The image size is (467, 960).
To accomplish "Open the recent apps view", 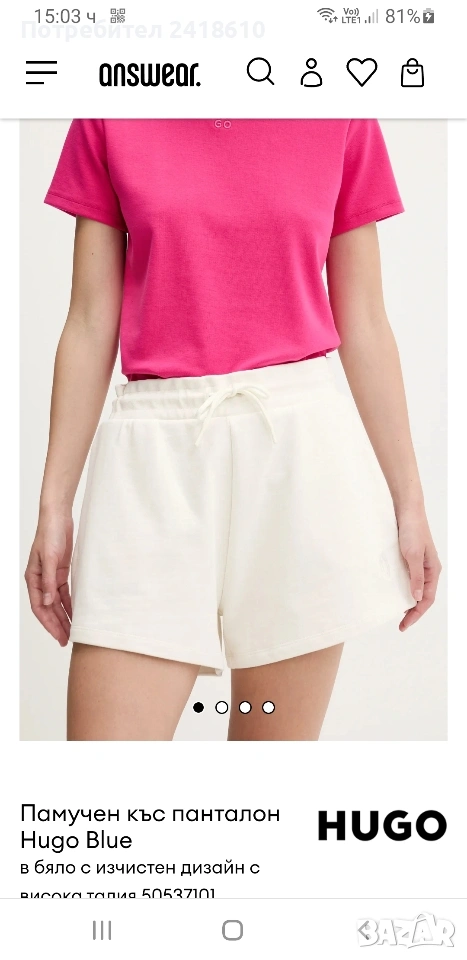I will pyautogui.click(x=102, y=930).
